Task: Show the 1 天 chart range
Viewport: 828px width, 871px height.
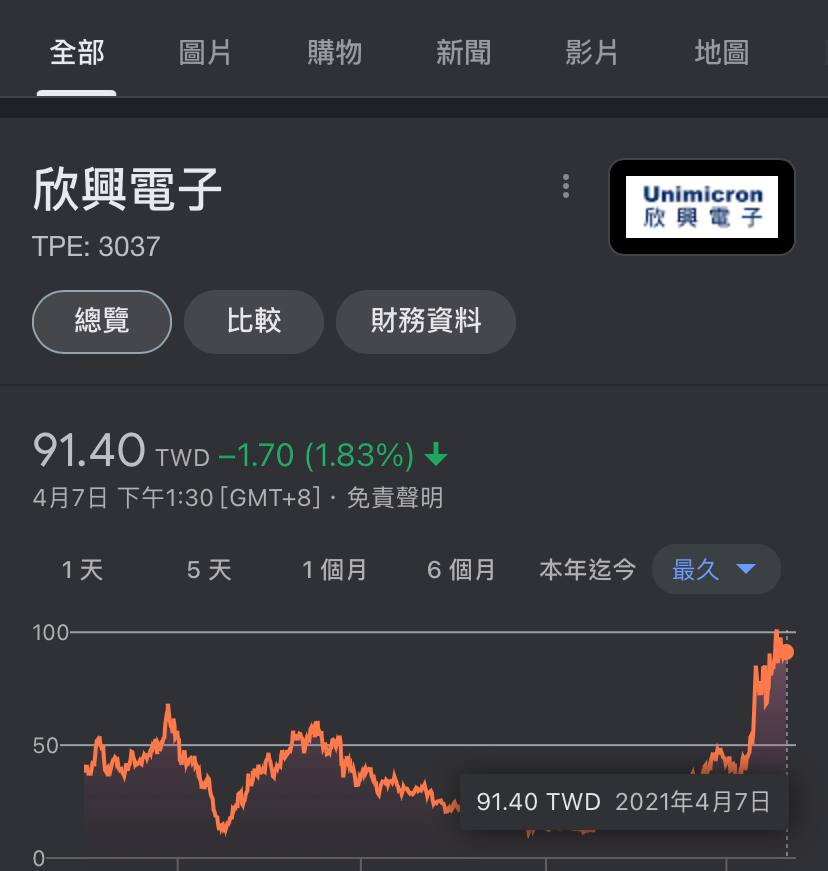Action: (x=82, y=570)
